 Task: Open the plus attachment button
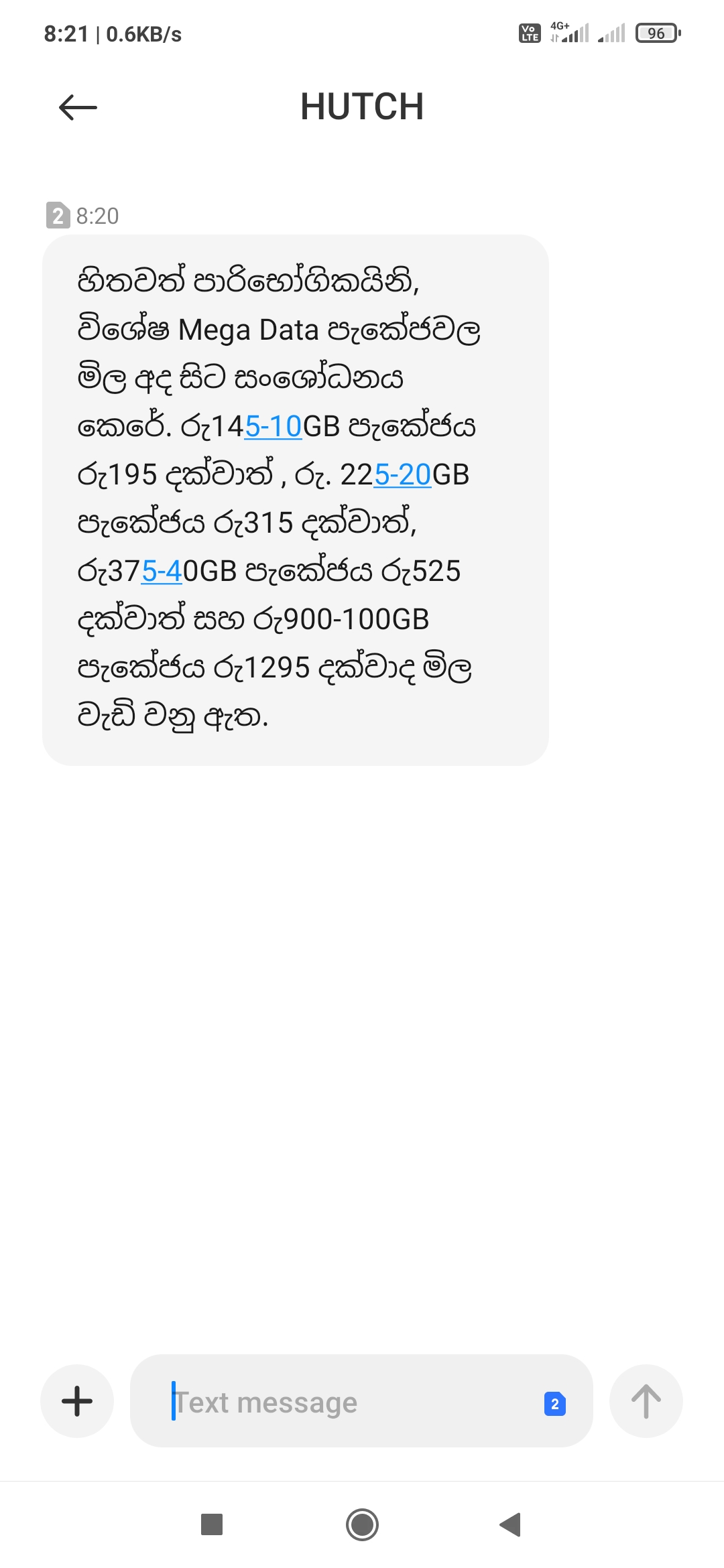pyautogui.click(x=77, y=1401)
